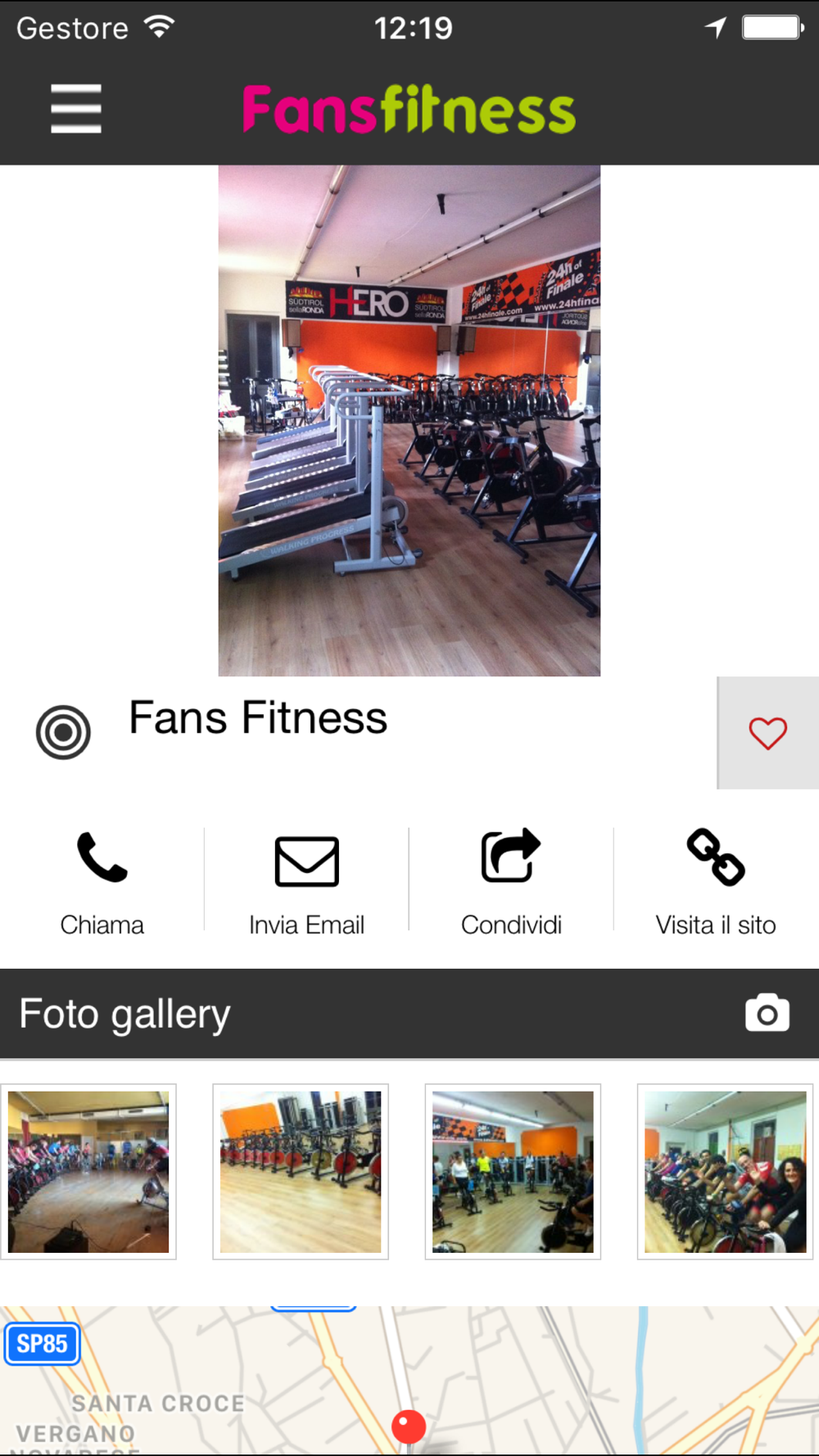
Task: Open the main gym photo
Action: point(409,421)
